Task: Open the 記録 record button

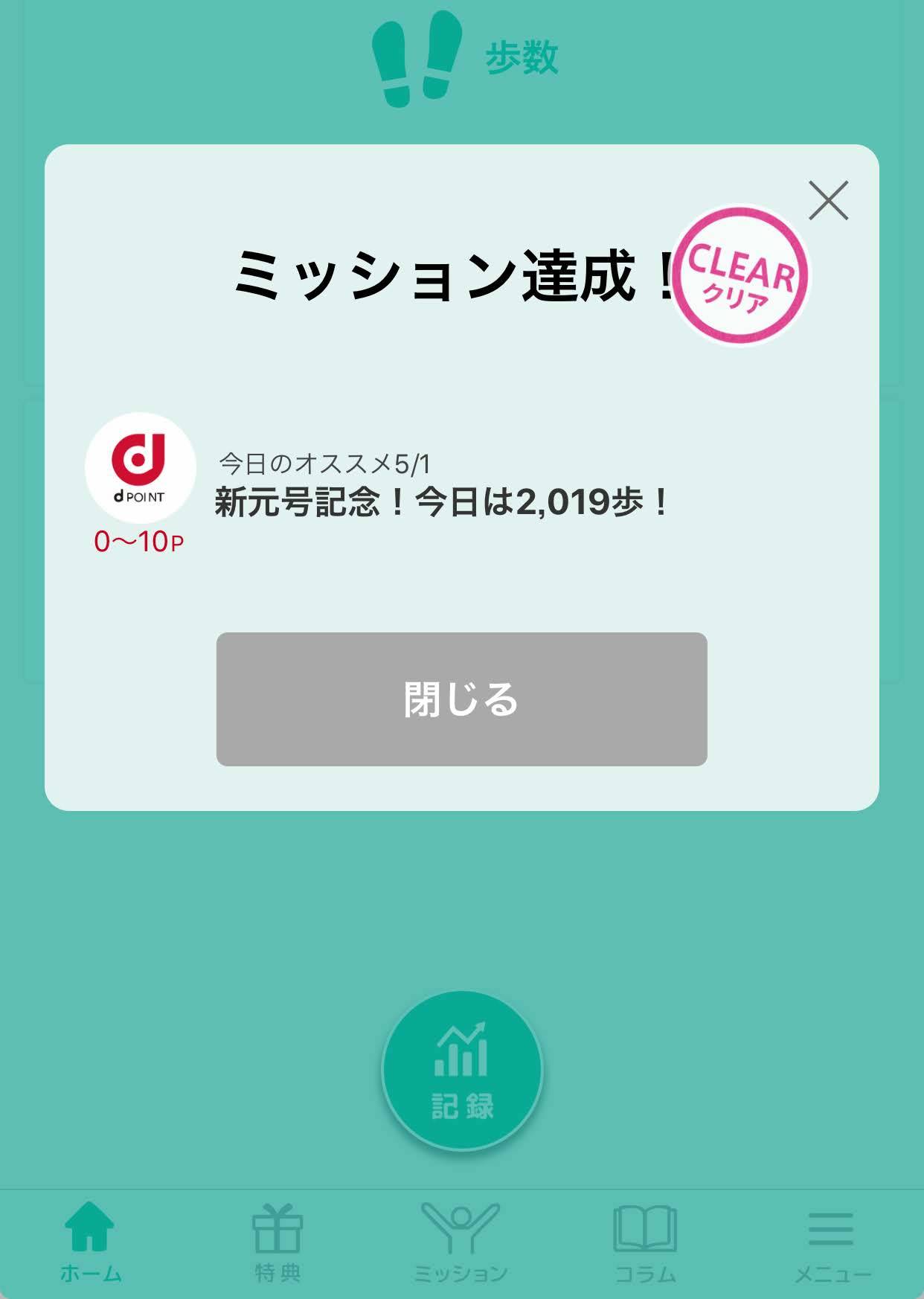Action: pyautogui.click(x=462, y=1071)
